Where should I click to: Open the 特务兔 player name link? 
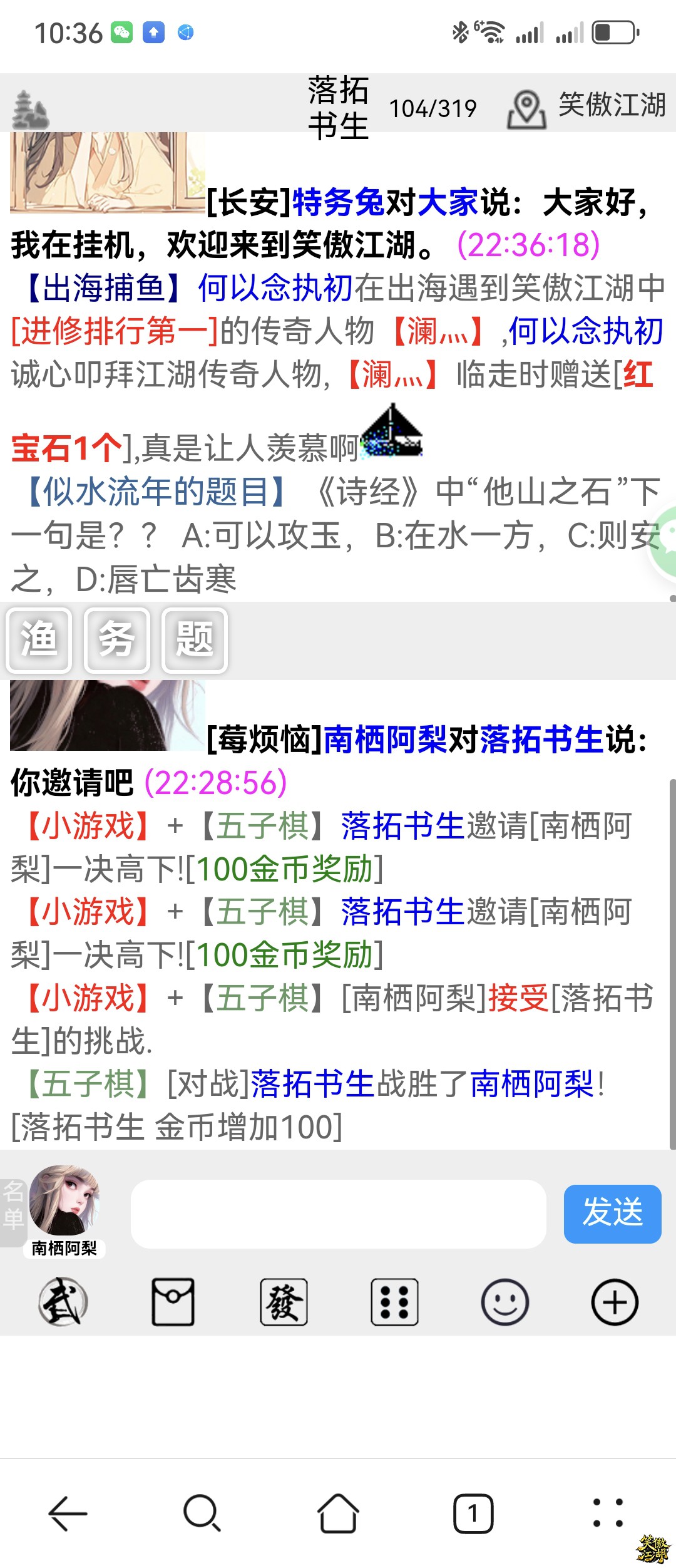click(339, 202)
